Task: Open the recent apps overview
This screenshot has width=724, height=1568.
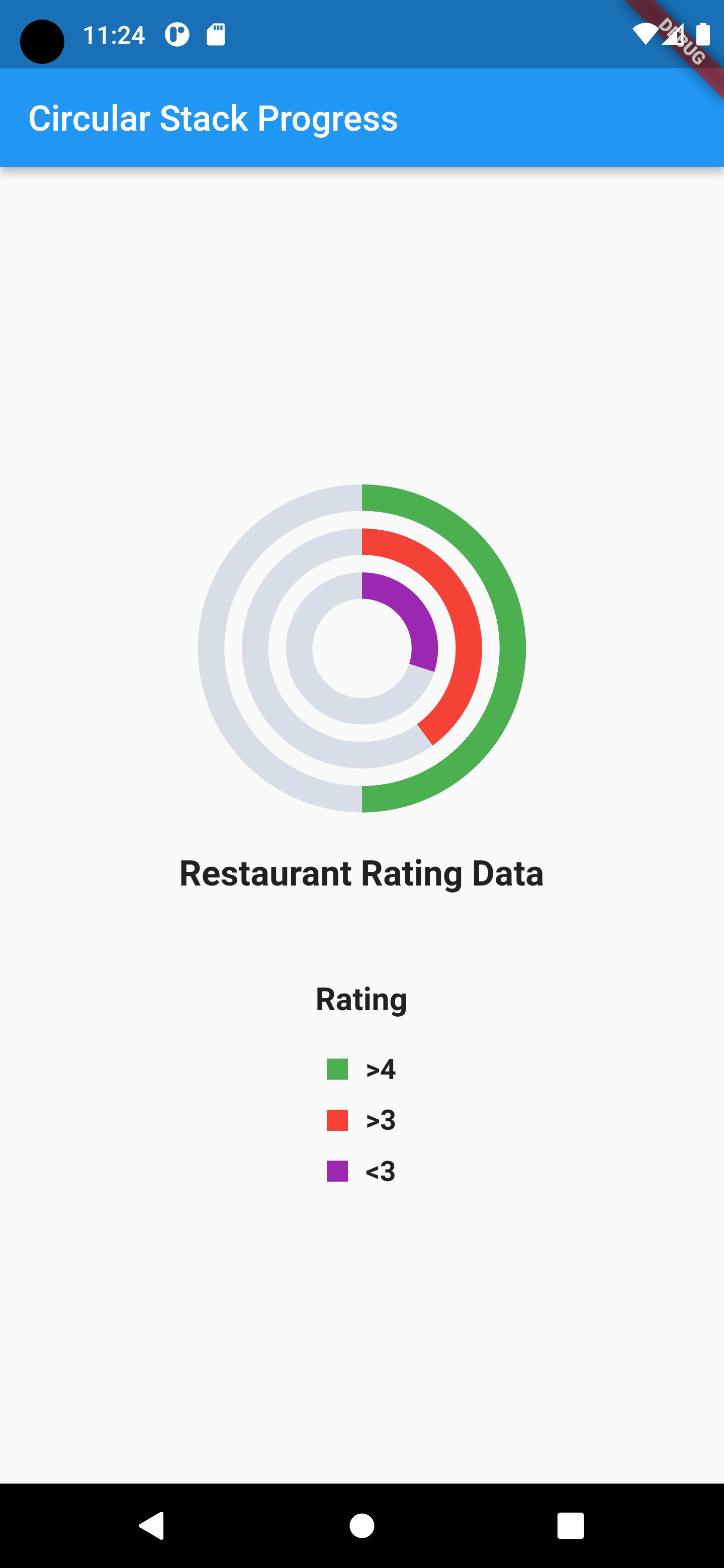Action: pos(571,1525)
